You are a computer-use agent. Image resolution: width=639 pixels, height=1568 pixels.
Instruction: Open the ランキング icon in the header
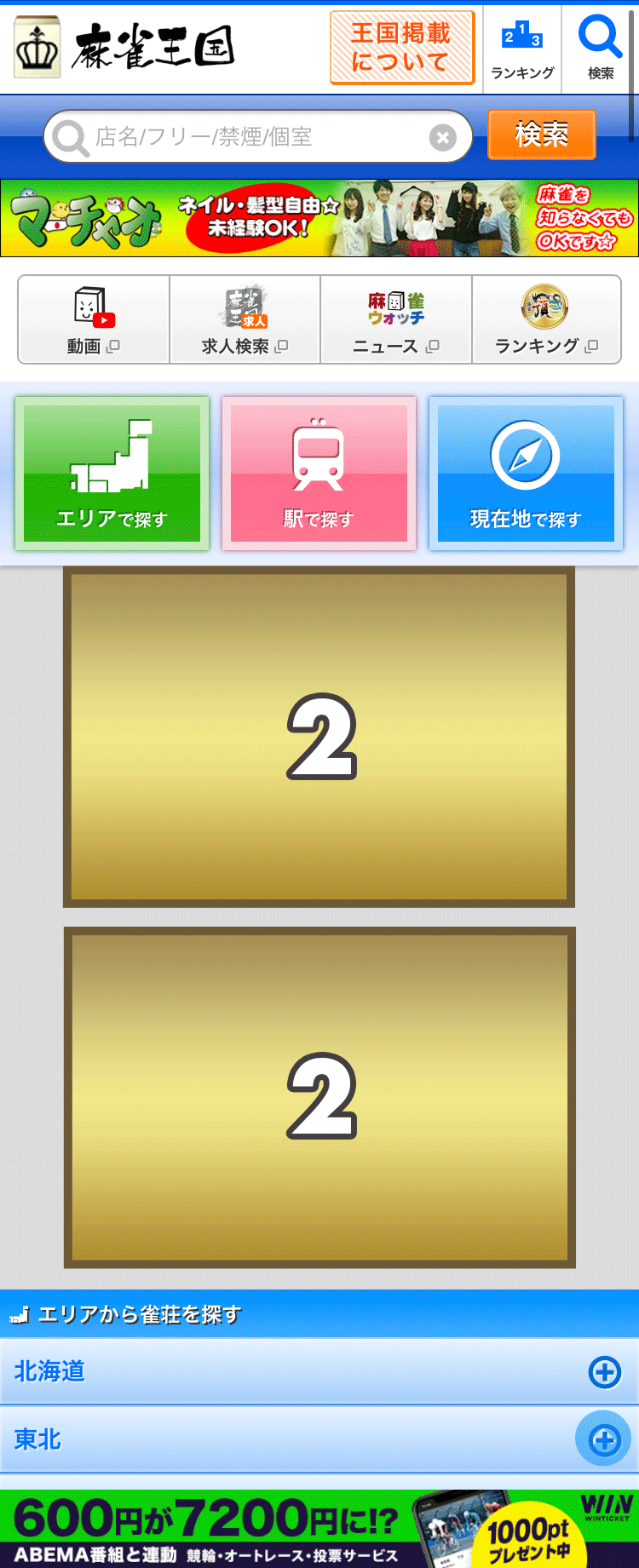[522, 49]
